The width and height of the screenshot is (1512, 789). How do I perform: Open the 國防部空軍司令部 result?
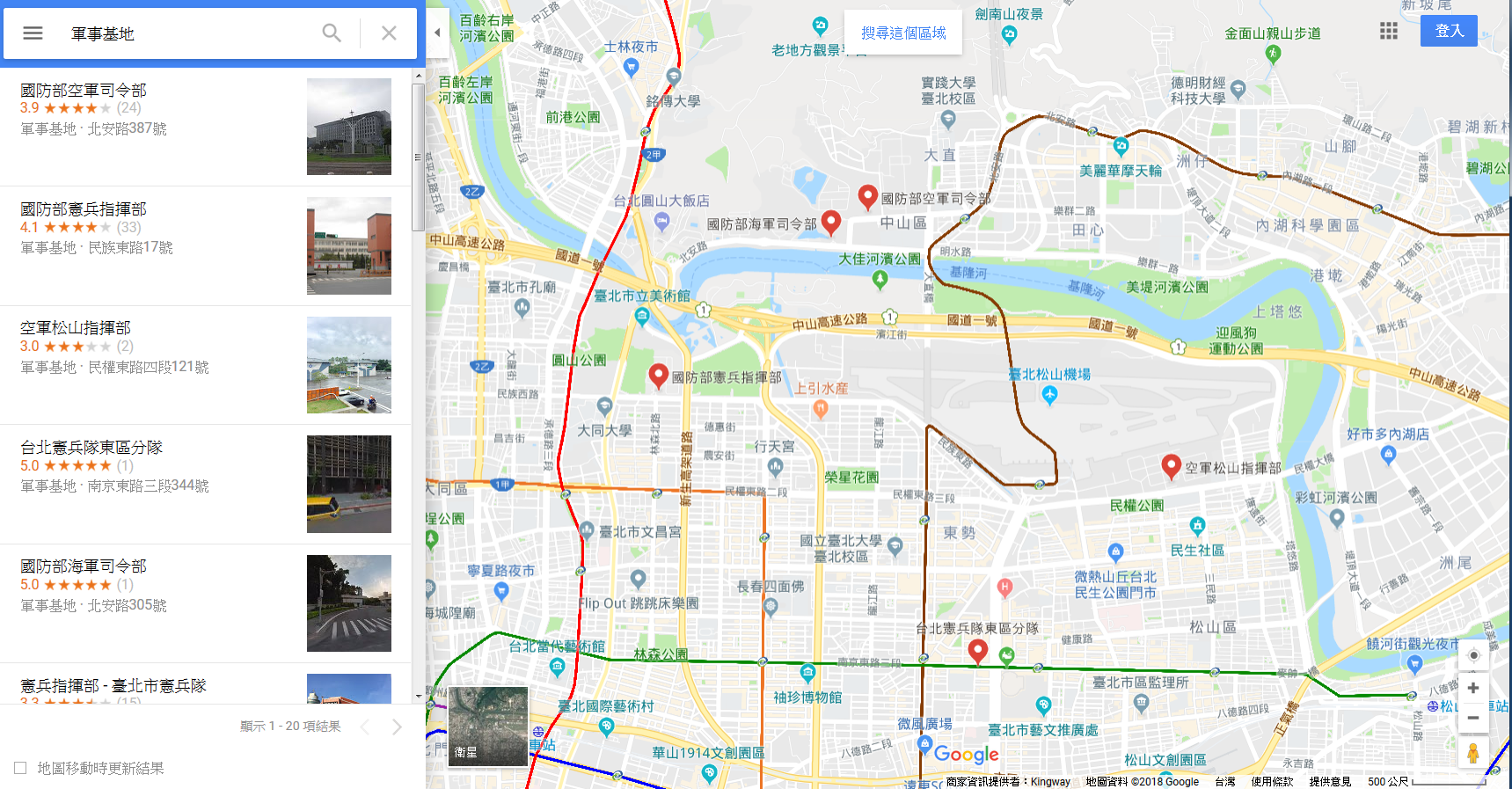tap(84, 91)
